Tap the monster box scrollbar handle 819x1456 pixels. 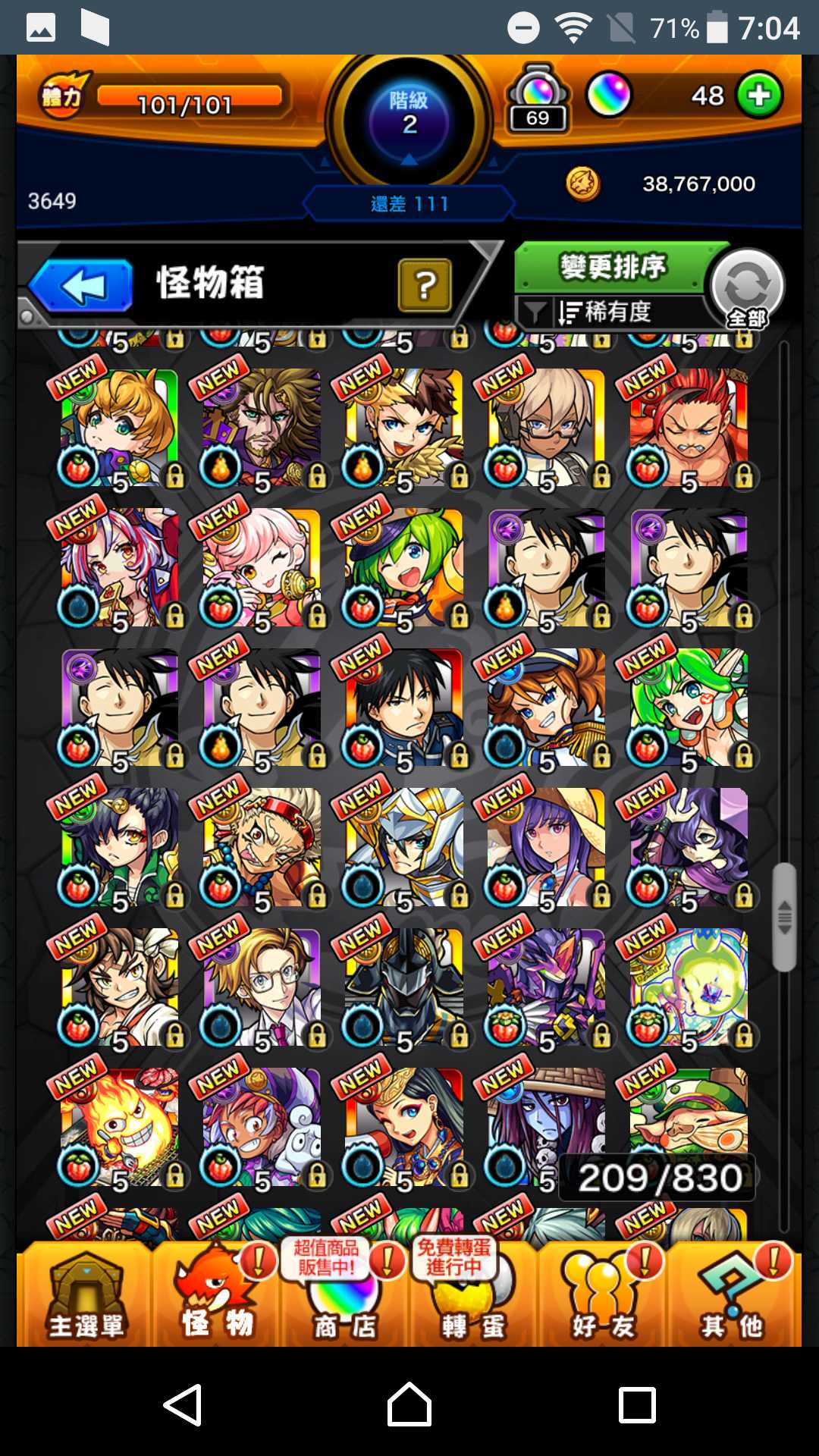(x=784, y=918)
